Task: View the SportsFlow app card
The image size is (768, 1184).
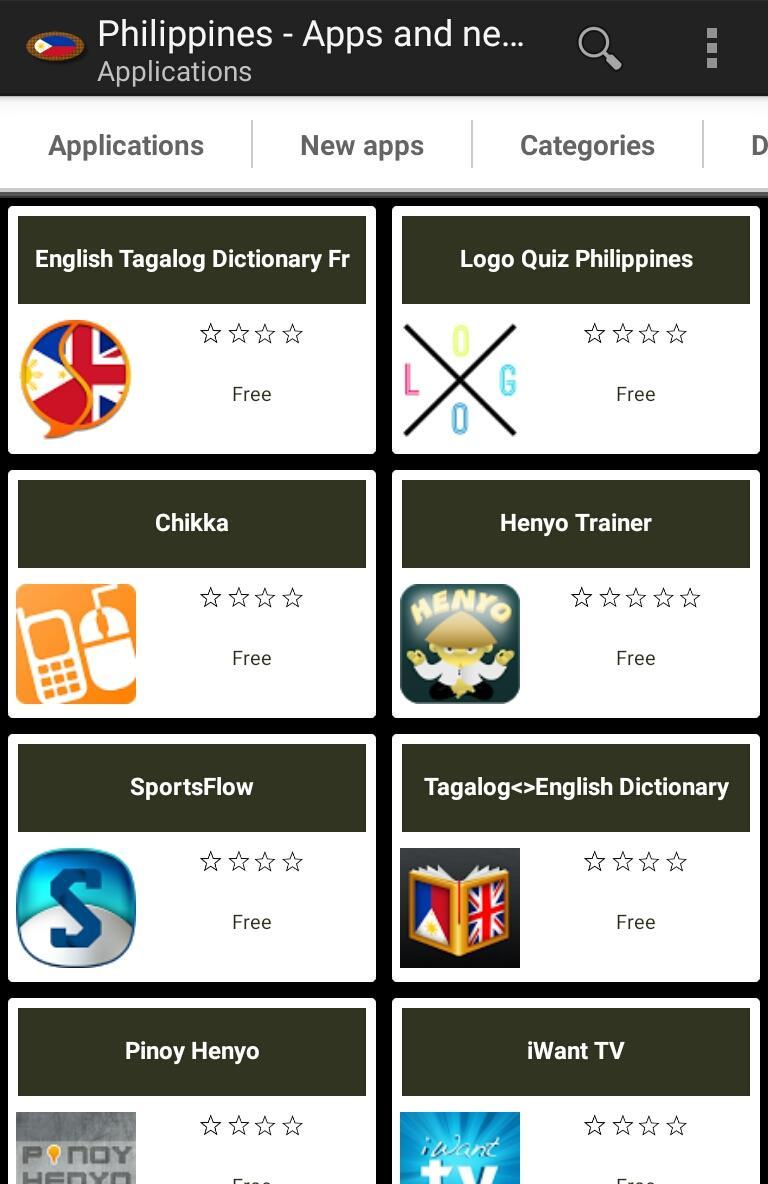Action: (x=192, y=858)
